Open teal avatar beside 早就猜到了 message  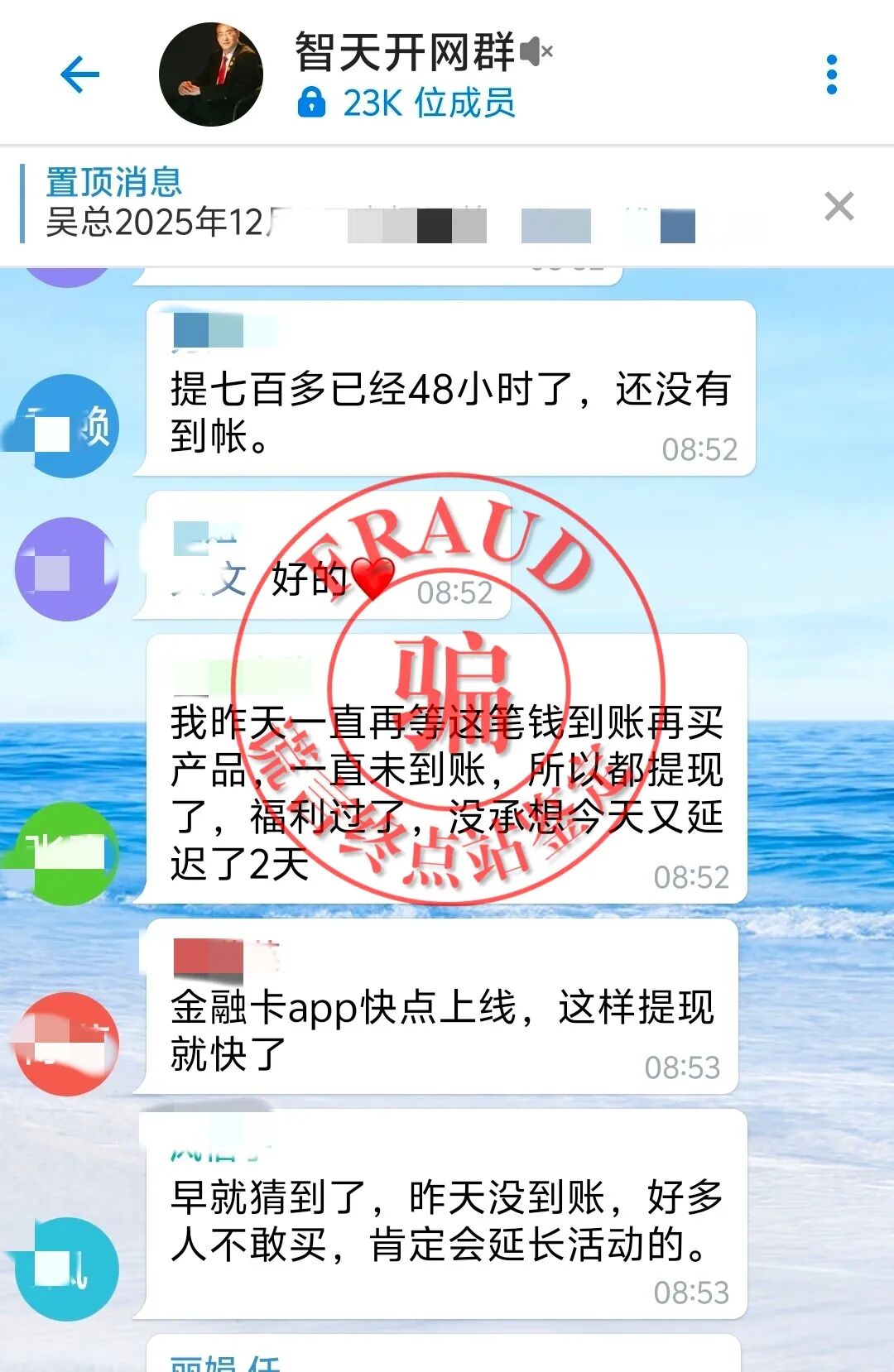coord(68,1269)
